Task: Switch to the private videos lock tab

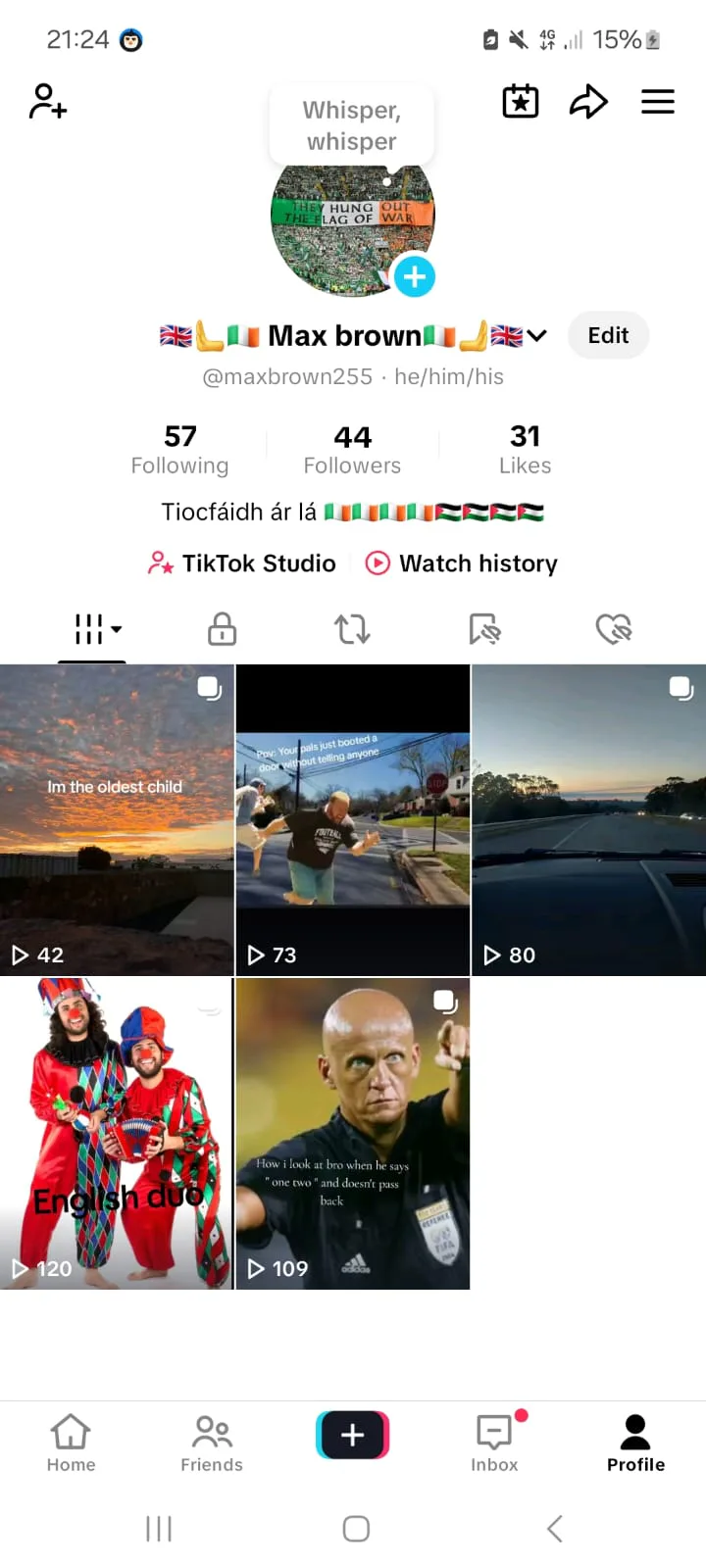Action: coord(223,628)
